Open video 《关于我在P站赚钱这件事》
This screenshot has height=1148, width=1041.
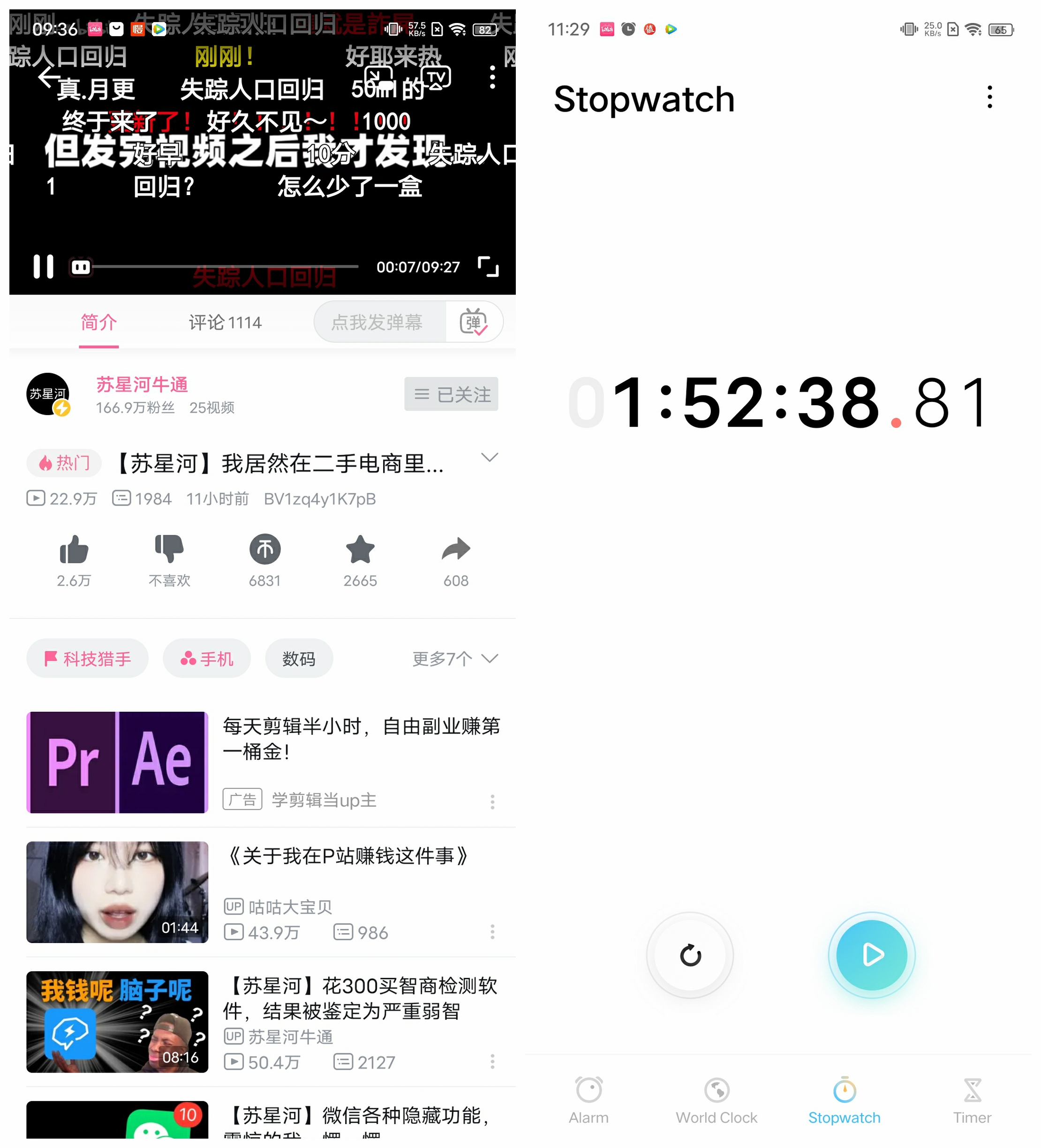[347, 856]
